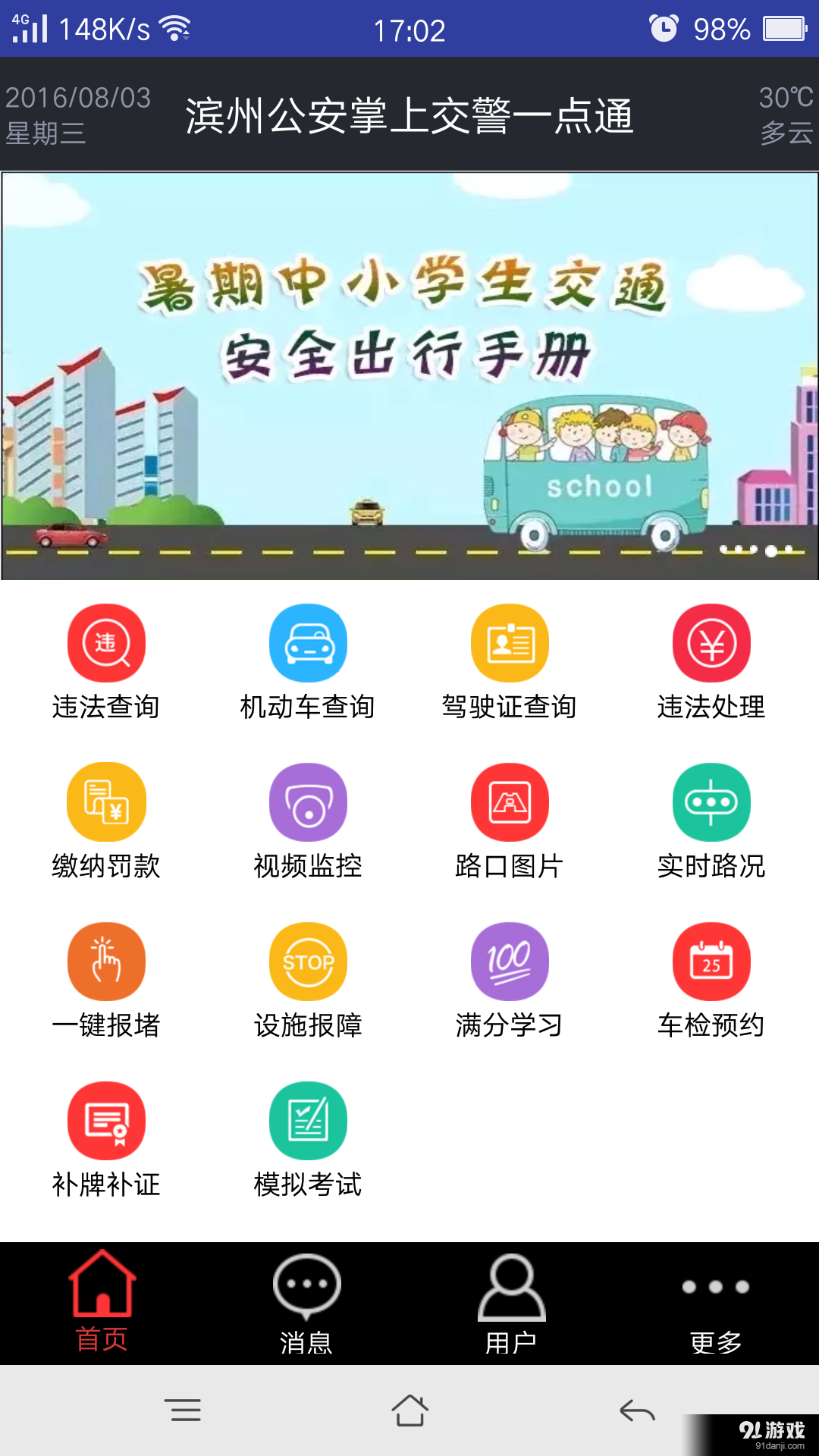Open 路口图片 intersection pictures
This screenshot has height=1456, width=819.
(x=510, y=802)
